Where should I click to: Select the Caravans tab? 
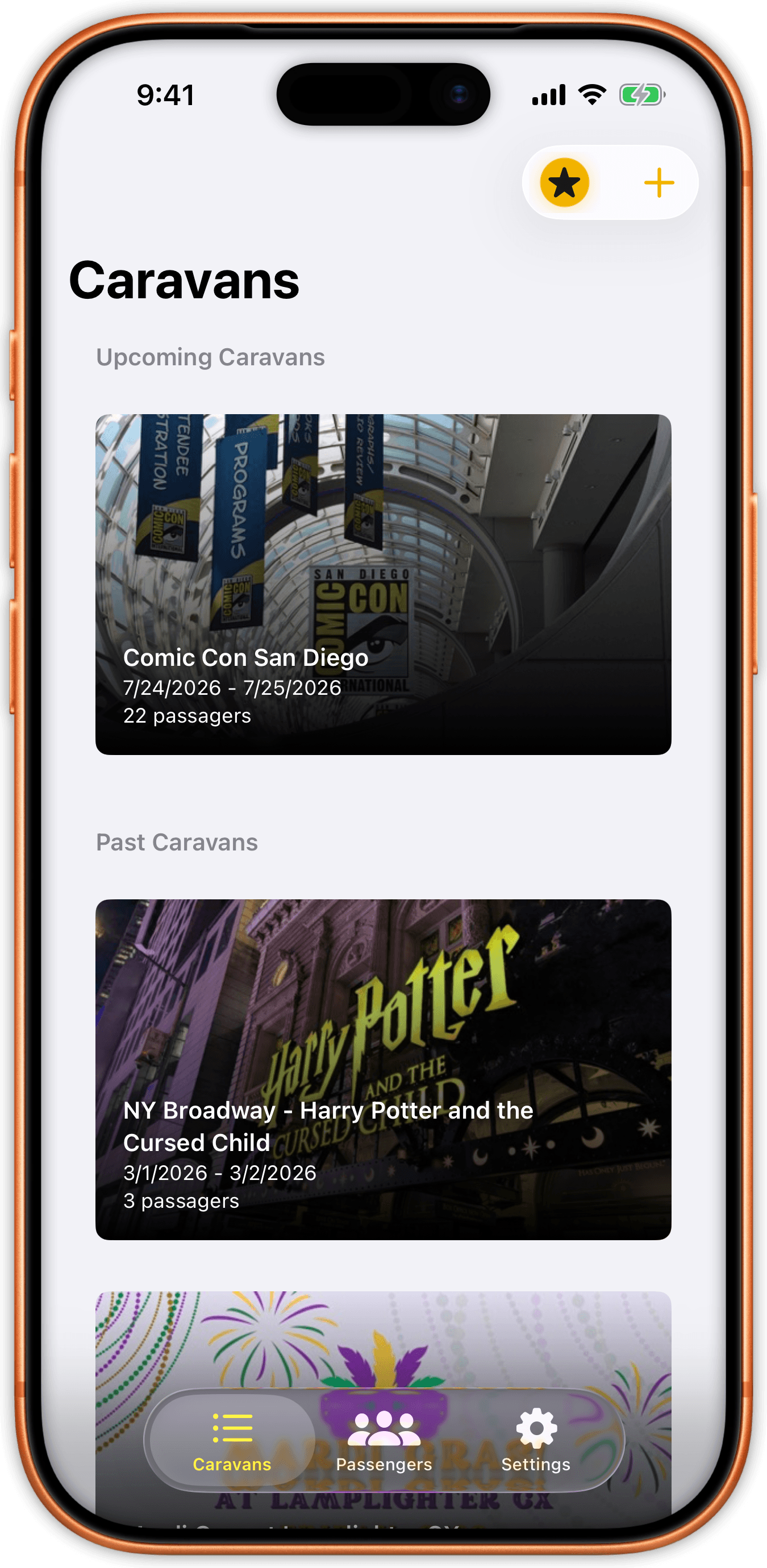click(x=232, y=1440)
